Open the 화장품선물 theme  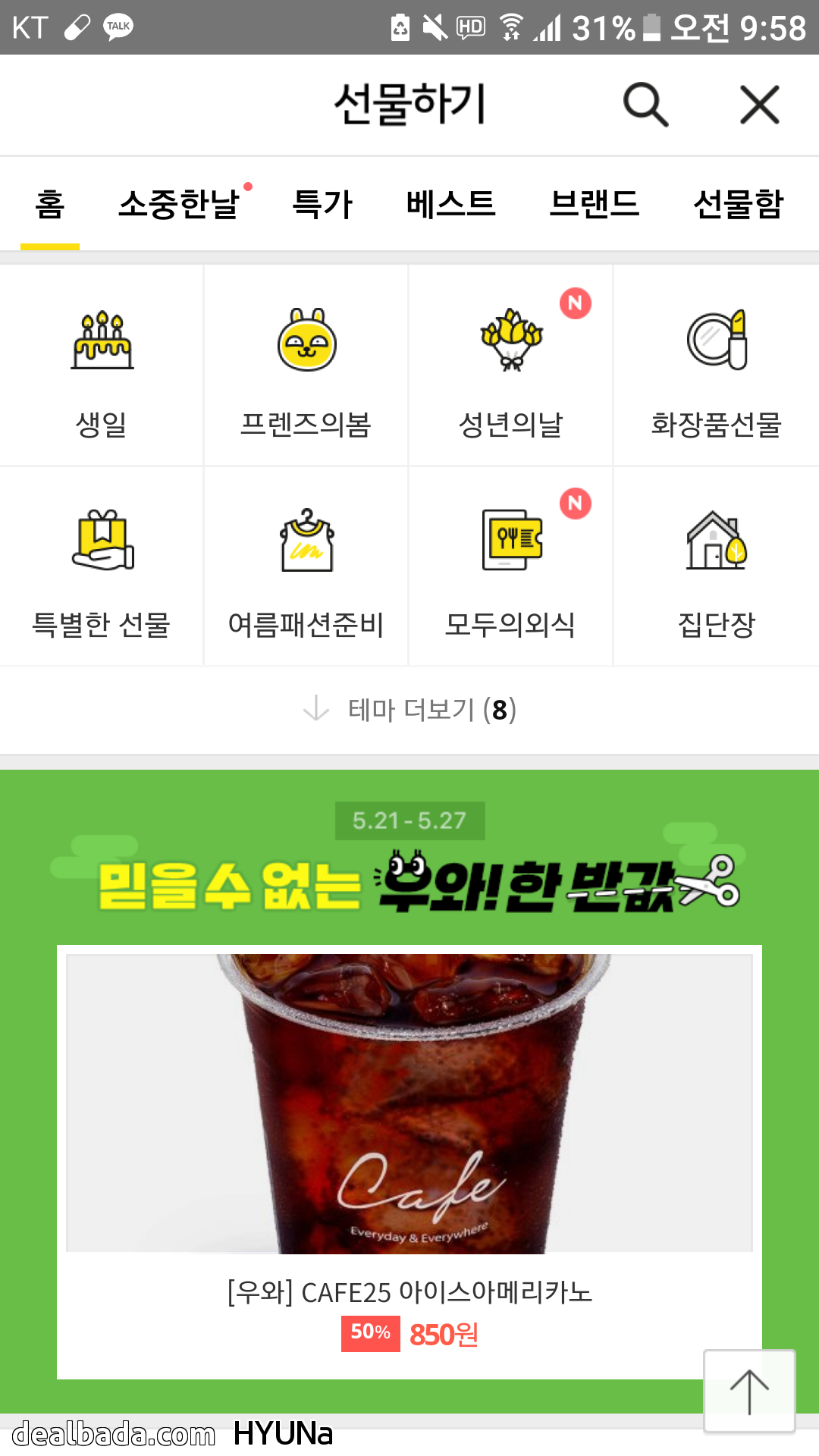click(717, 365)
